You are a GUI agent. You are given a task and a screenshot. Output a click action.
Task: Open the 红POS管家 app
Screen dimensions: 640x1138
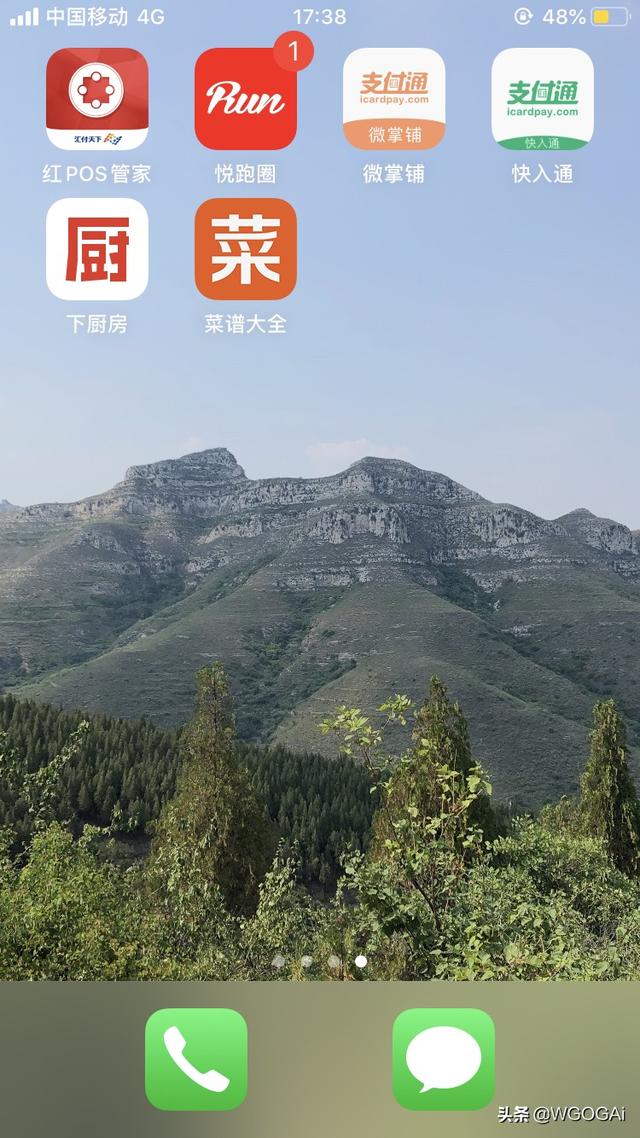97,99
